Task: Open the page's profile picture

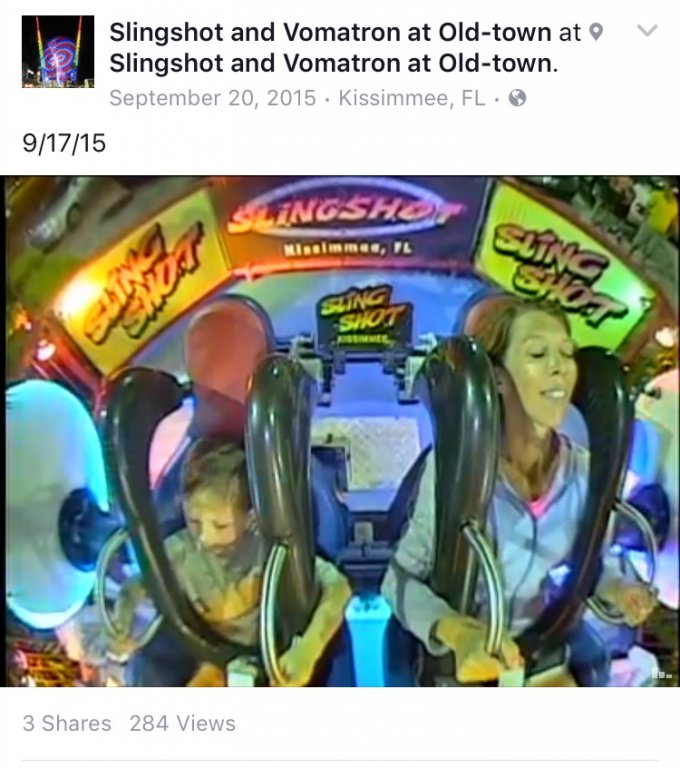Action: point(58,52)
